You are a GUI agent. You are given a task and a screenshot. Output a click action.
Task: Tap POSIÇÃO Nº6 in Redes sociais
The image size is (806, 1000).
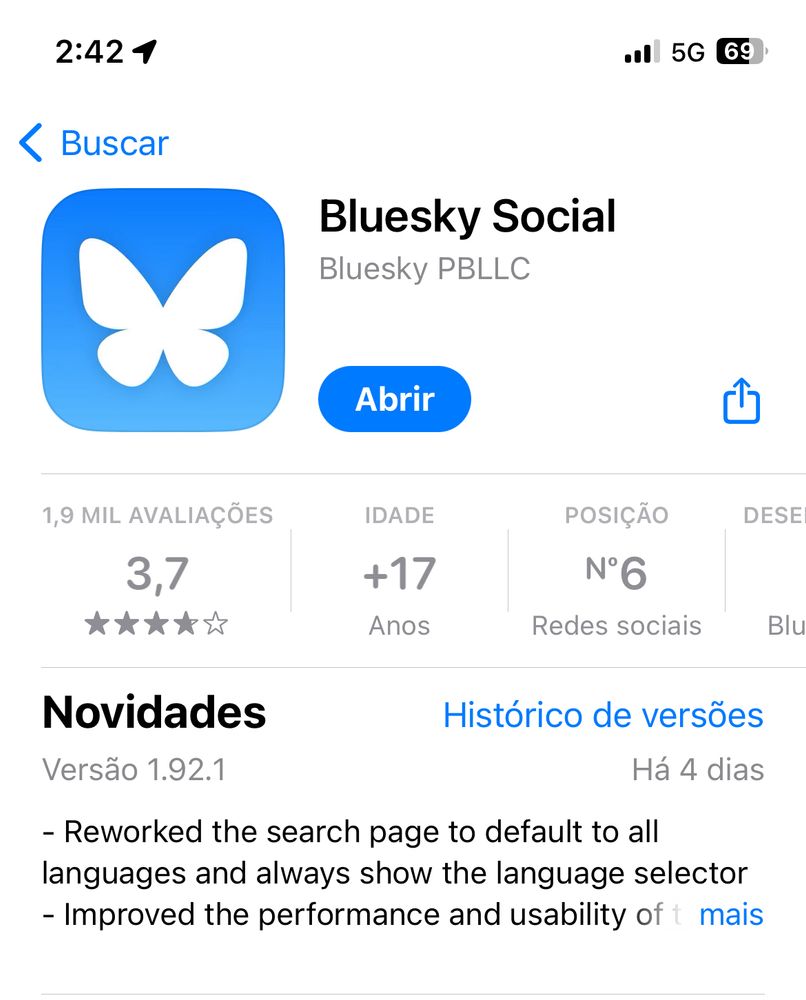pyautogui.click(x=615, y=570)
